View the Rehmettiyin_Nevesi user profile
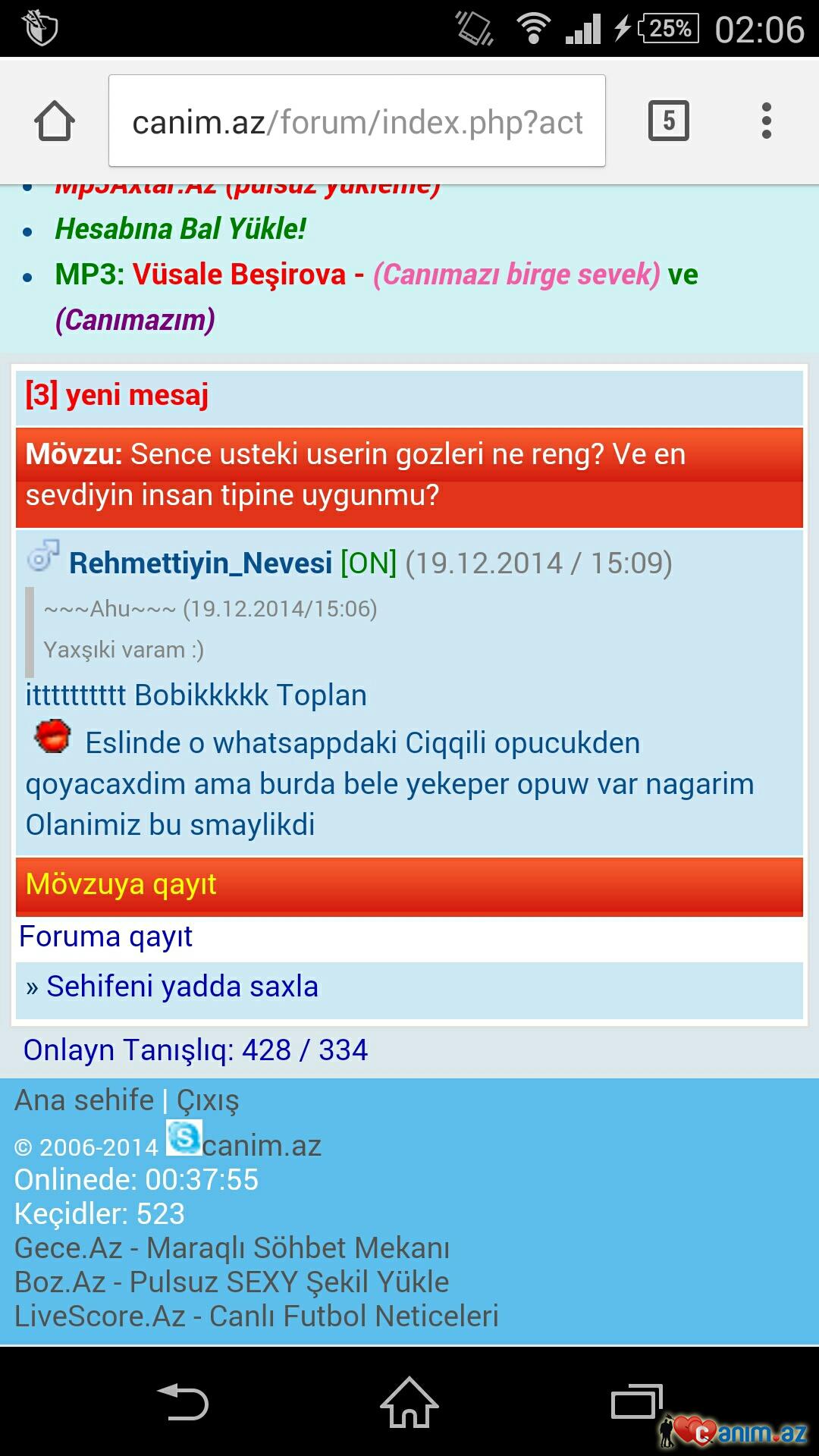This screenshot has width=819, height=1456. point(200,563)
